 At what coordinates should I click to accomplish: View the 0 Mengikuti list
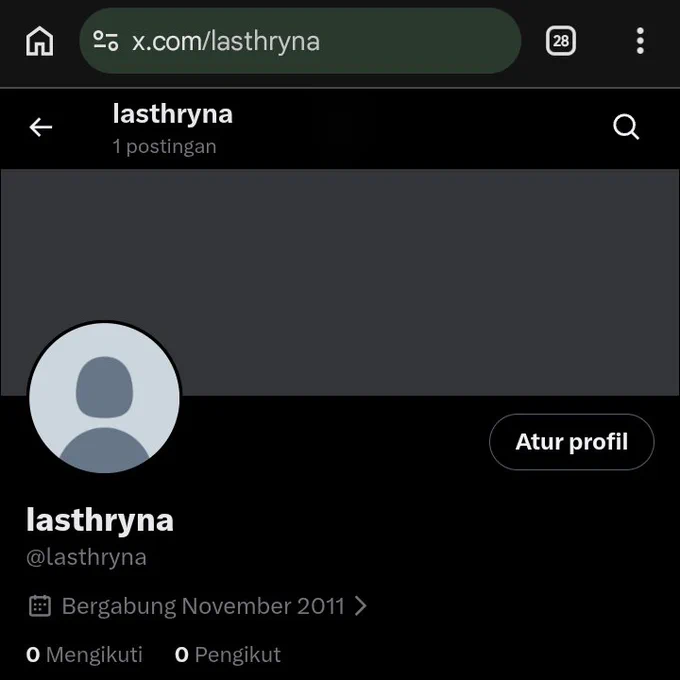(84, 654)
